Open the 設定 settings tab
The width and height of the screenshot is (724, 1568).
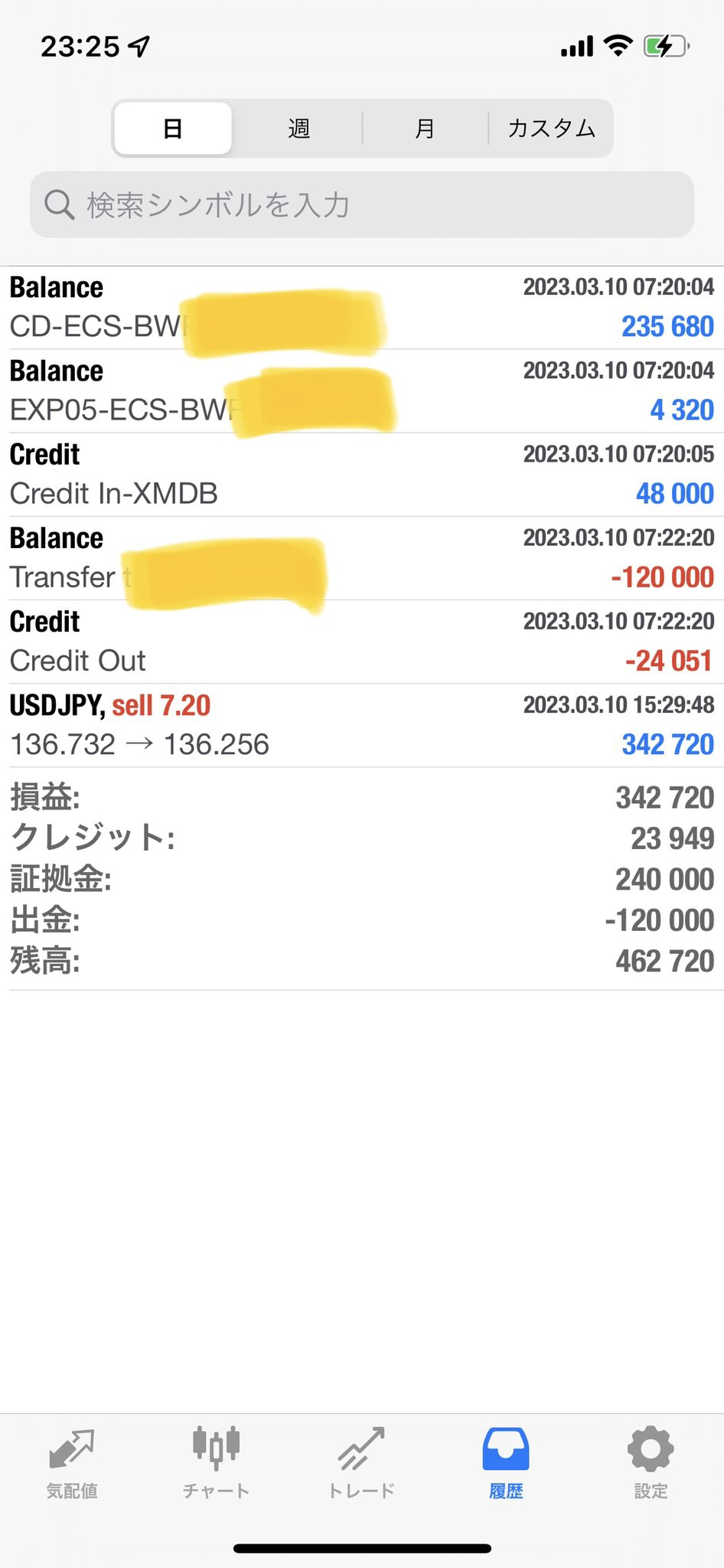point(651,1463)
